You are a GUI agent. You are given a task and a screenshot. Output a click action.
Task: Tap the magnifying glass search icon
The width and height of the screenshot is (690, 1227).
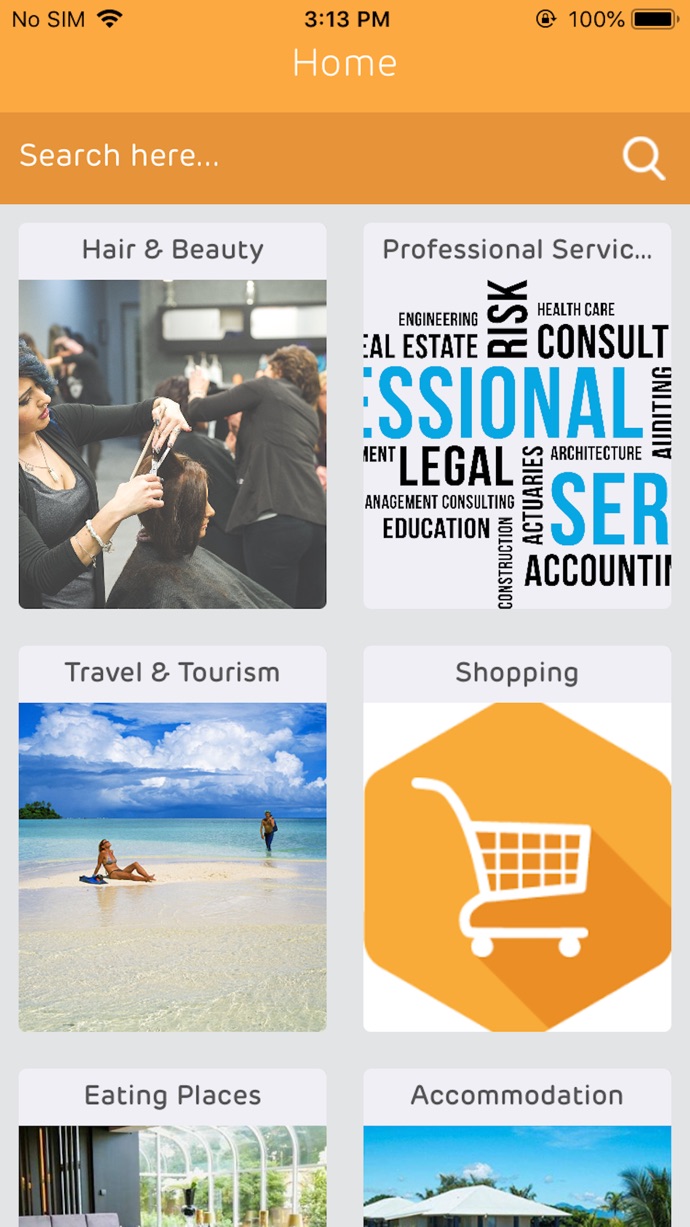tap(643, 158)
